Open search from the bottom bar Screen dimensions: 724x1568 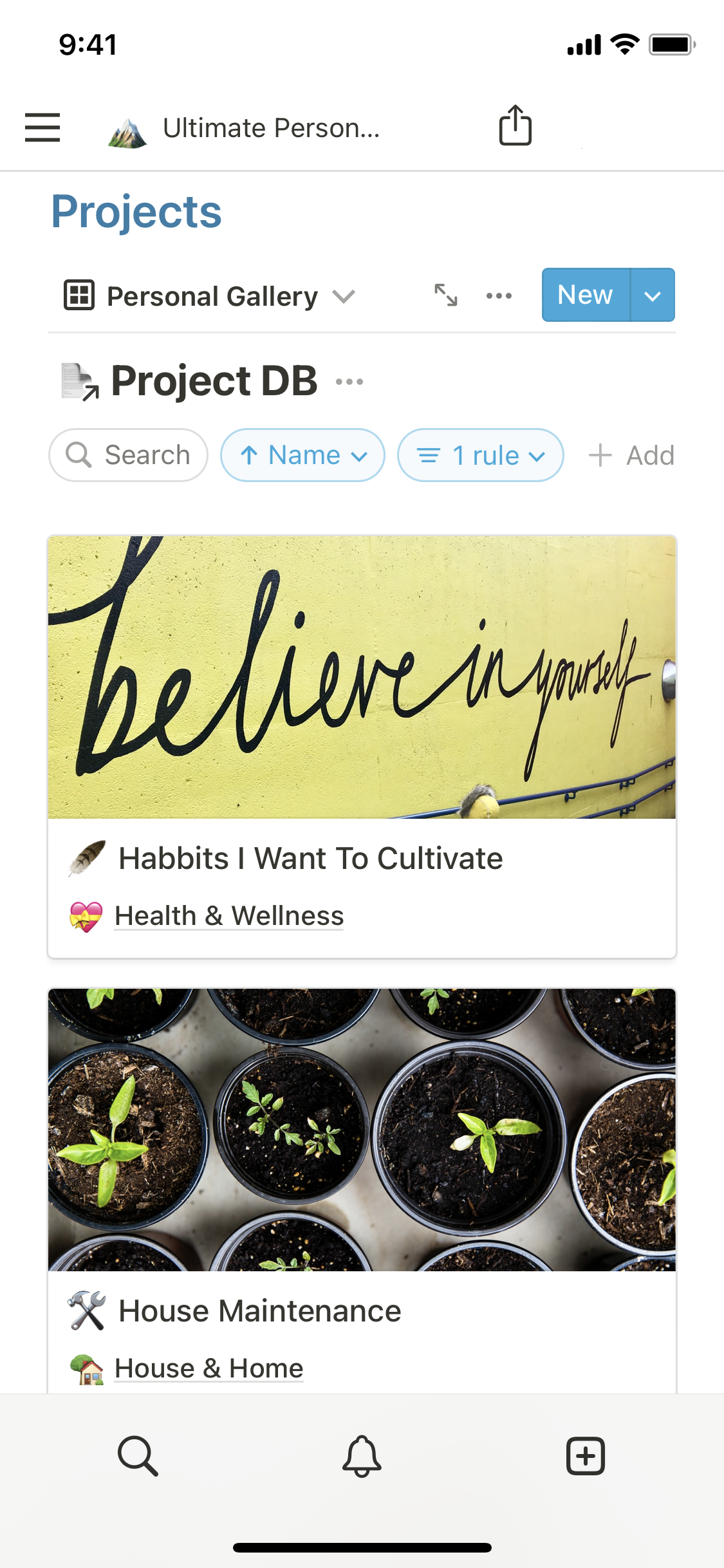[x=138, y=1455]
